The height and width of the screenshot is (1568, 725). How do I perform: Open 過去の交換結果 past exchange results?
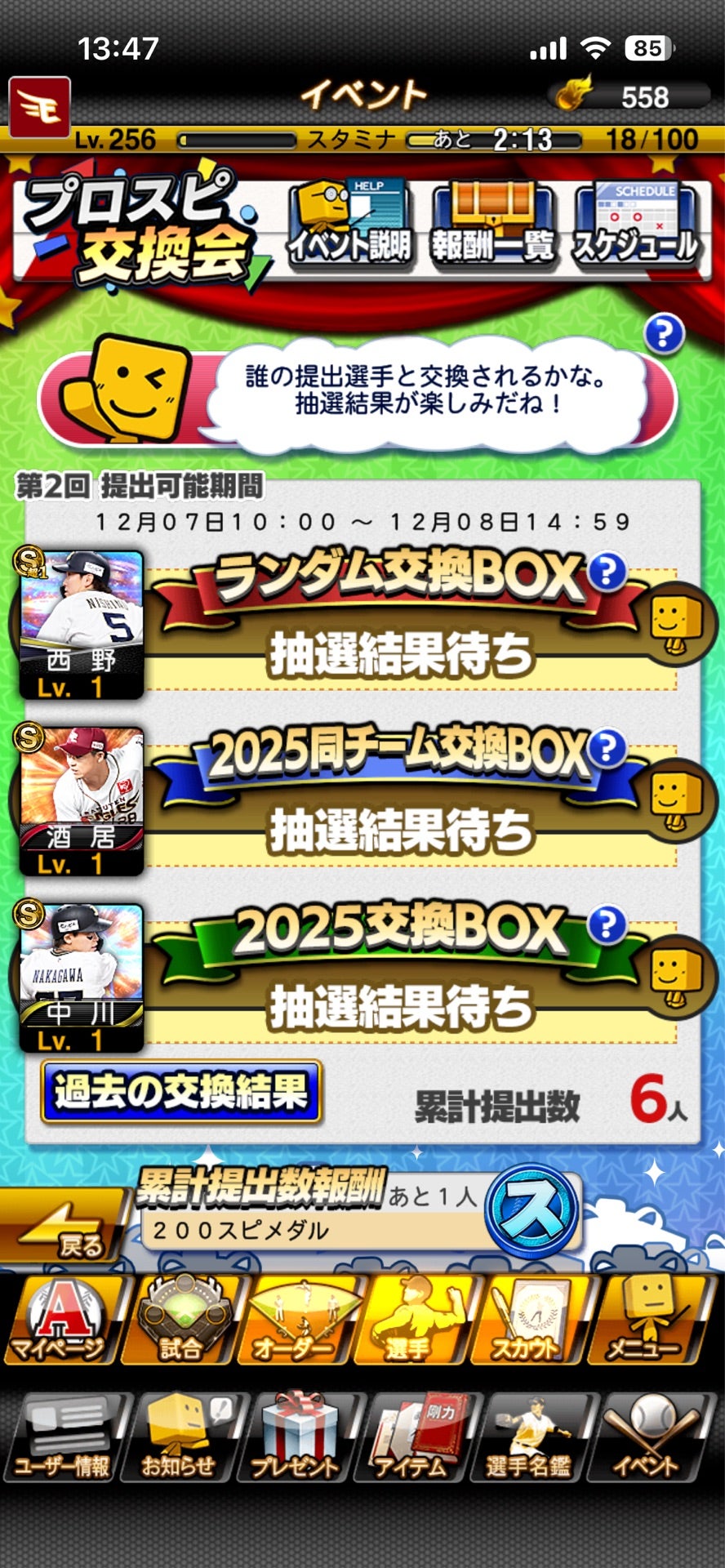[x=180, y=1092]
